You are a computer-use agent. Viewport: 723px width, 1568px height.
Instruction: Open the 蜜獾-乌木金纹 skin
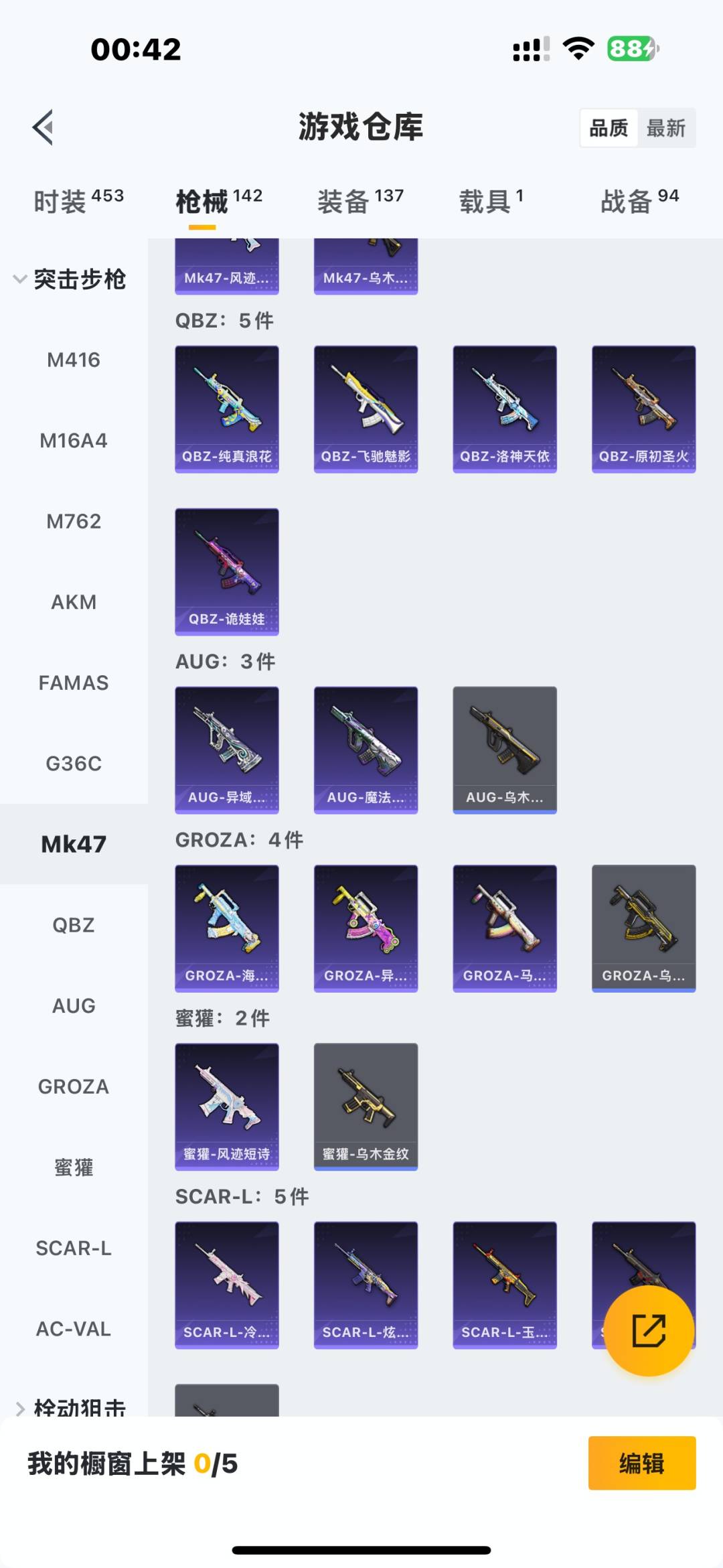(x=366, y=1107)
